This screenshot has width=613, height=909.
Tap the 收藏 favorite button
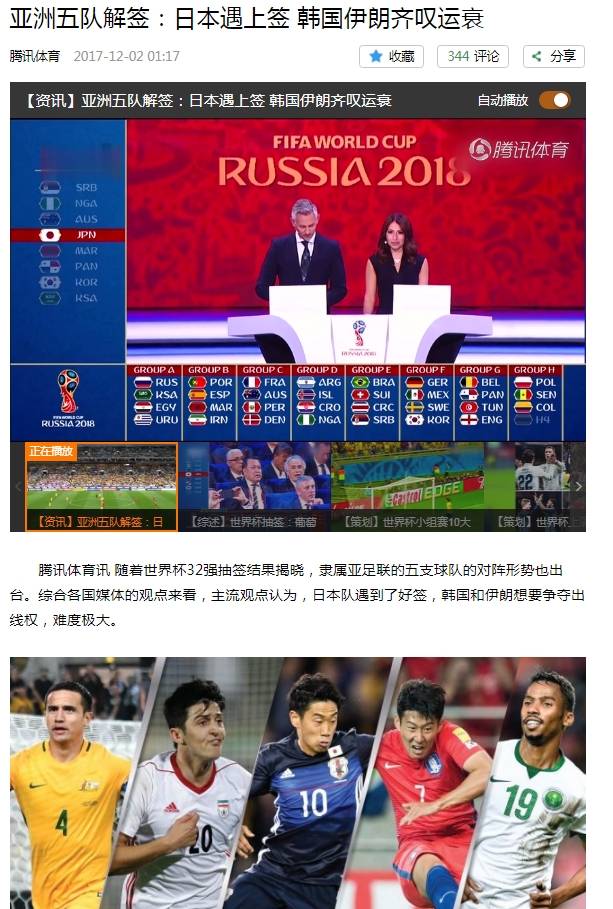coord(391,57)
